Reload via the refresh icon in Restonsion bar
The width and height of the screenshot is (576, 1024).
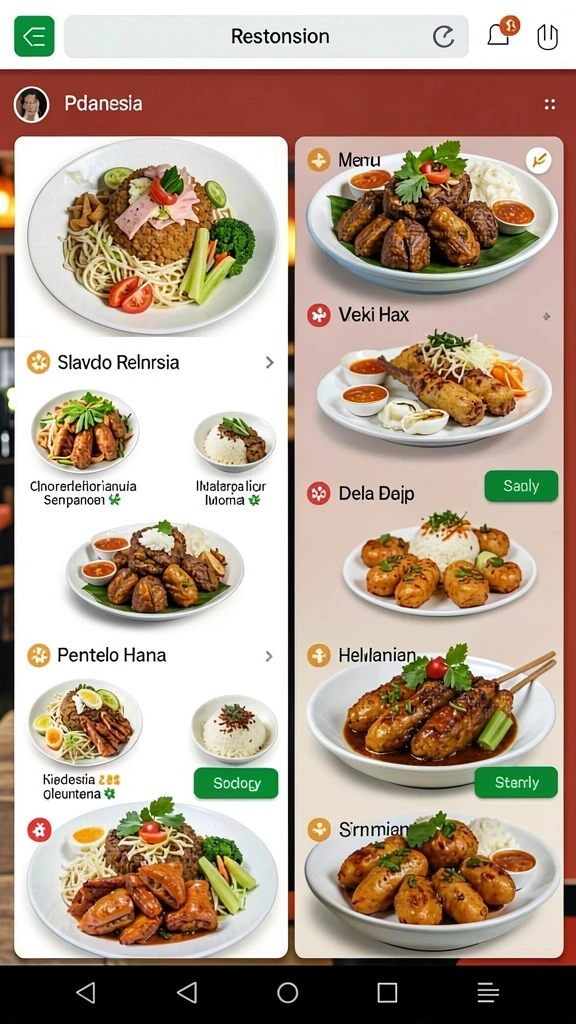point(443,37)
